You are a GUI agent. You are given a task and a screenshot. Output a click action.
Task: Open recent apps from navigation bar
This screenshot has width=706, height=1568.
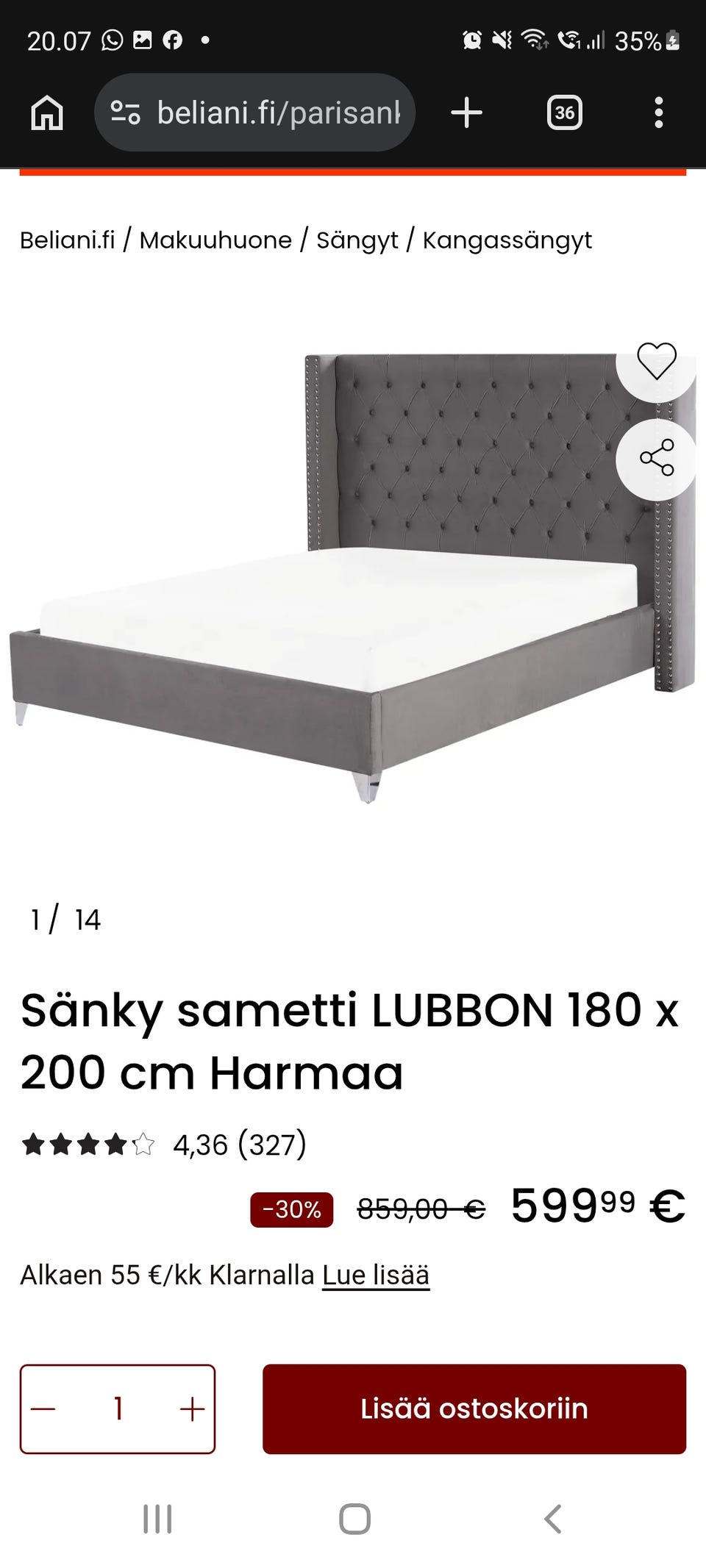point(157,1519)
